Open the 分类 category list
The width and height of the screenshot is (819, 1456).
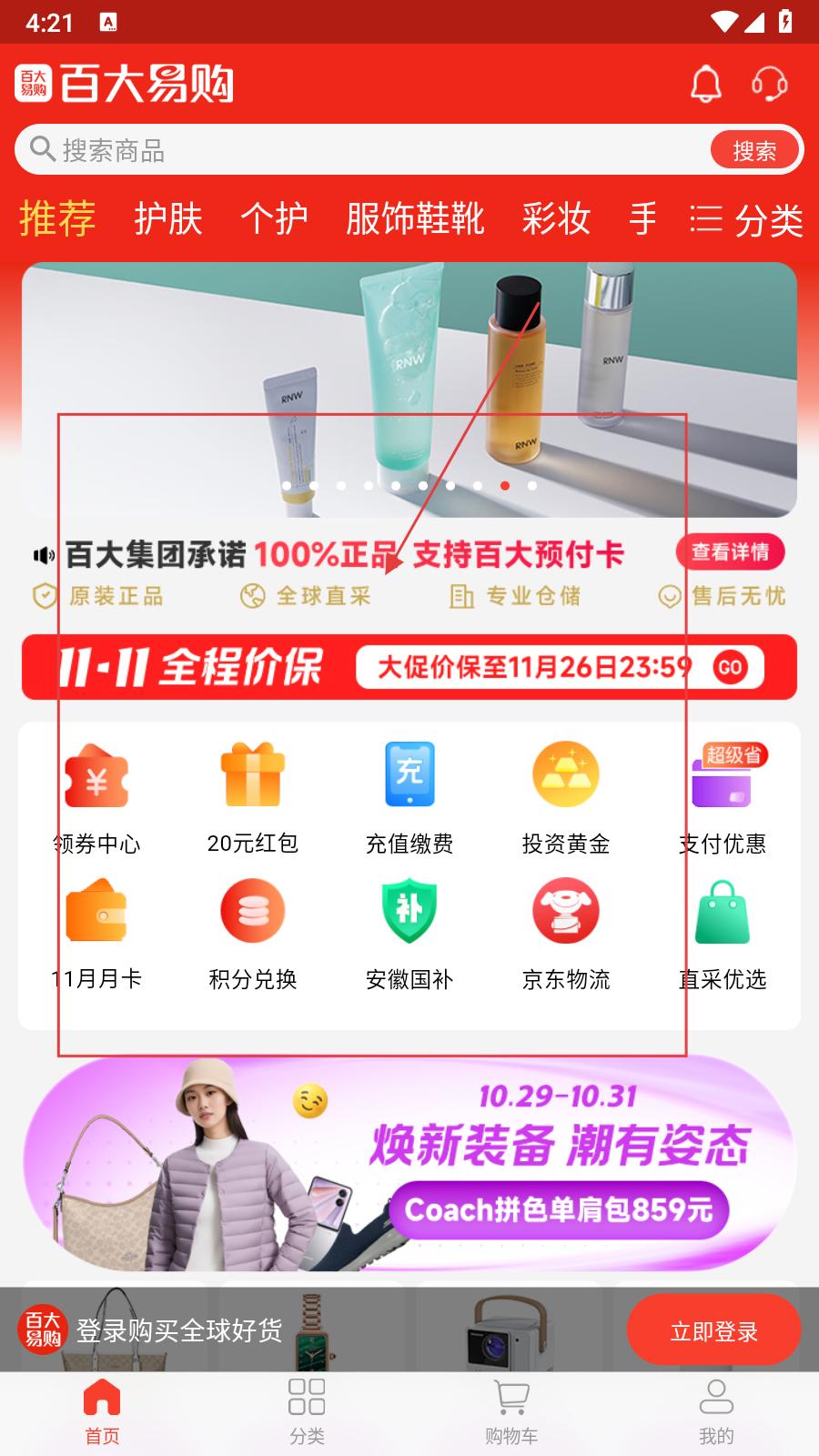click(747, 220)
